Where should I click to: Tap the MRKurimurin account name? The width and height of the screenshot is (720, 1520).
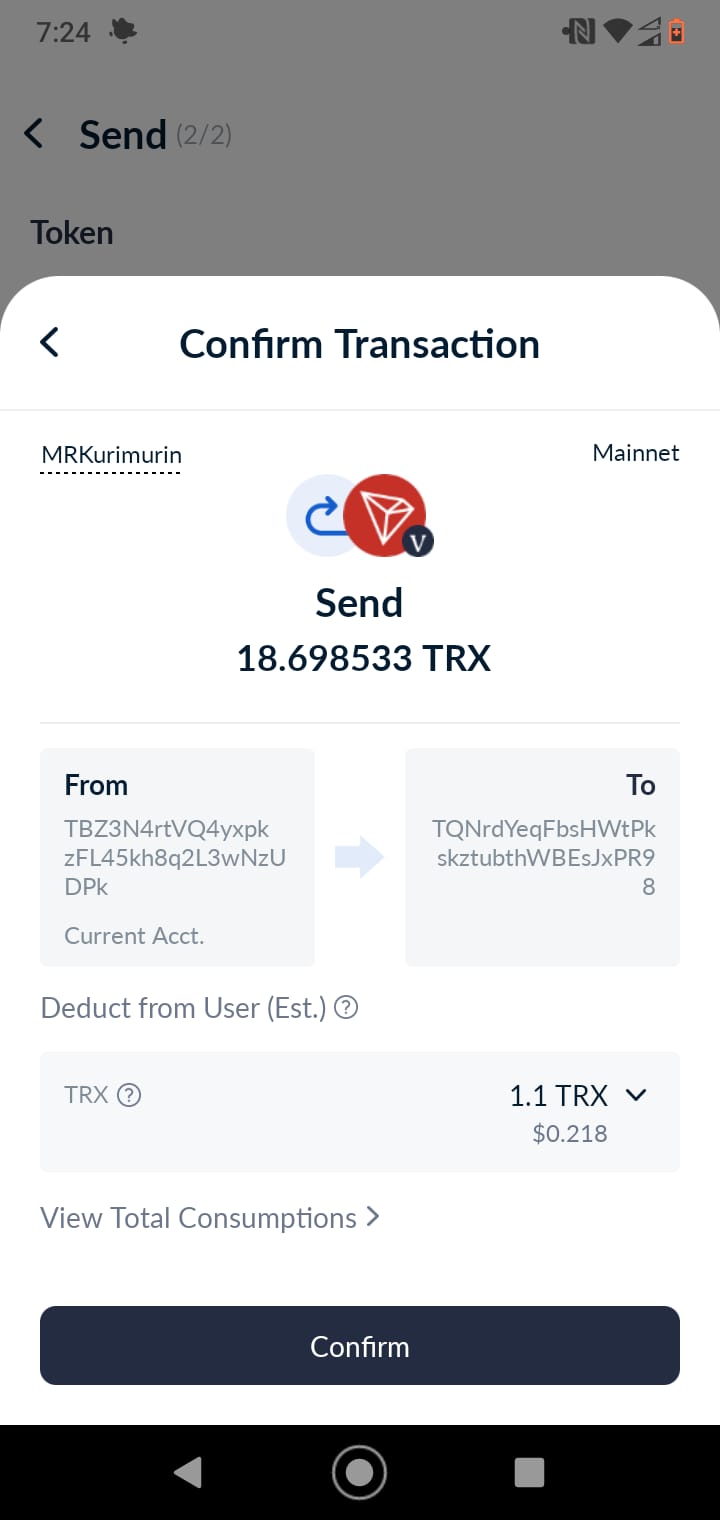(111, 456)
